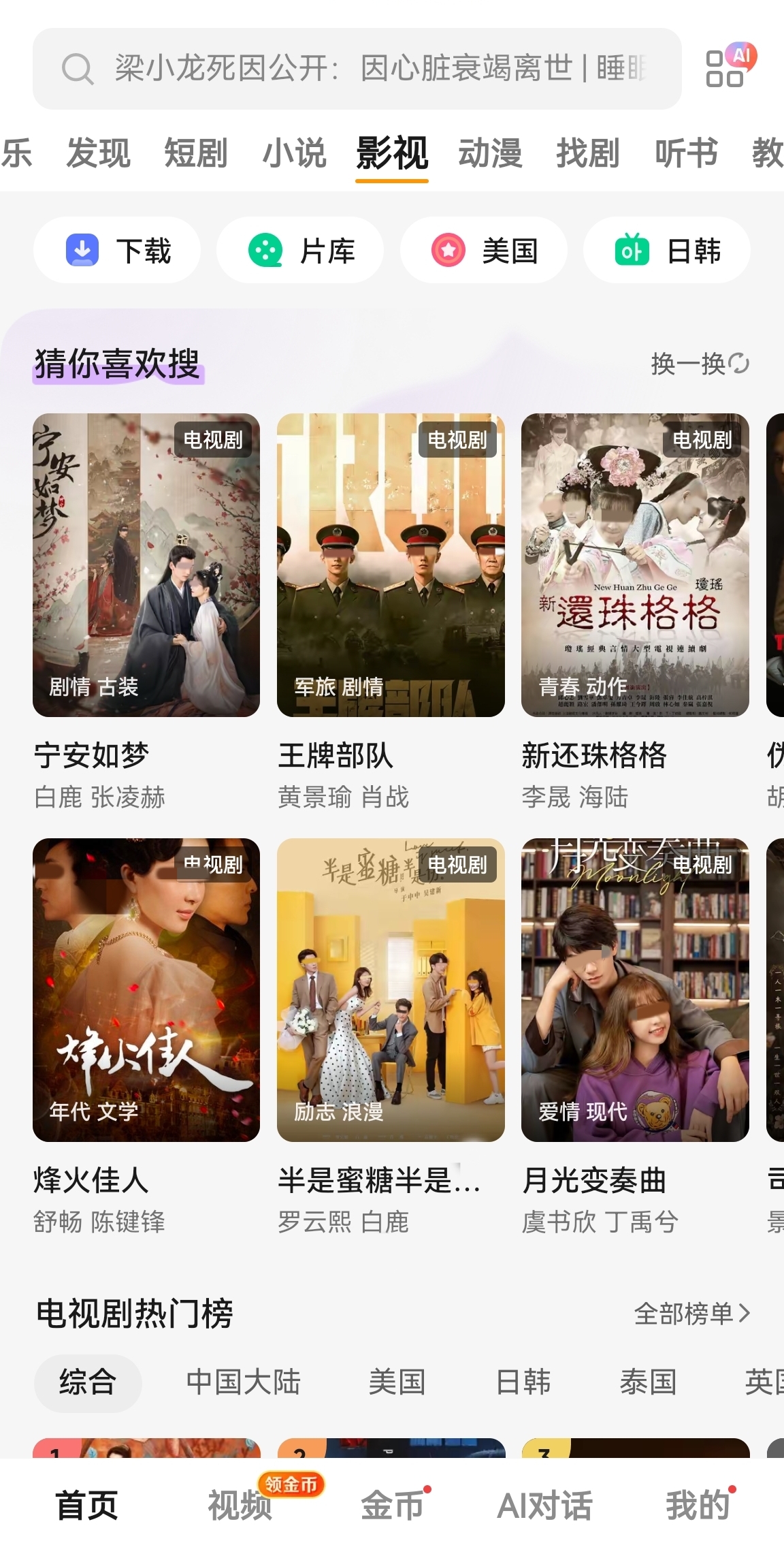Open the 听书 section
Screen dimensions: 784x1556
[x=685, y=153]
